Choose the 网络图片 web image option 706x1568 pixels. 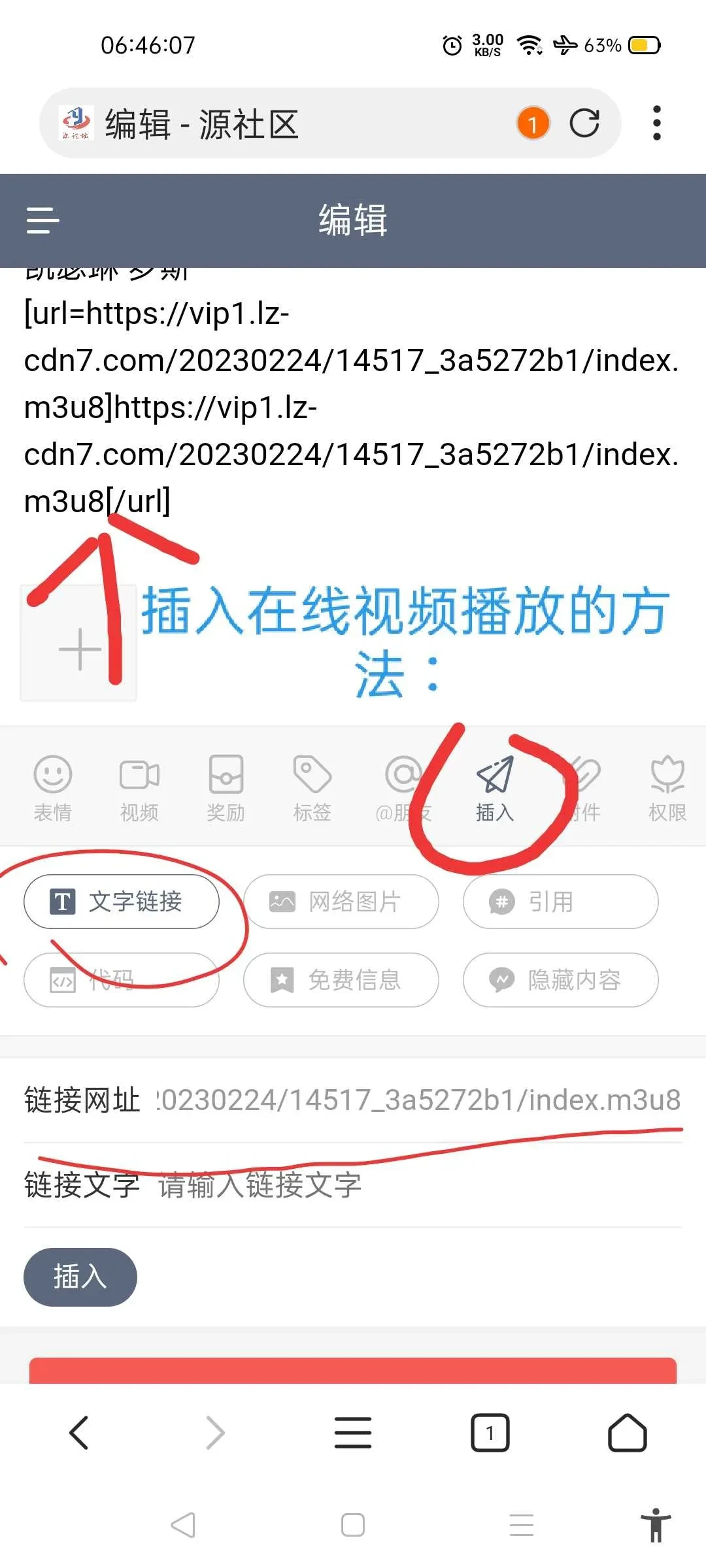[x=341, y=902]
